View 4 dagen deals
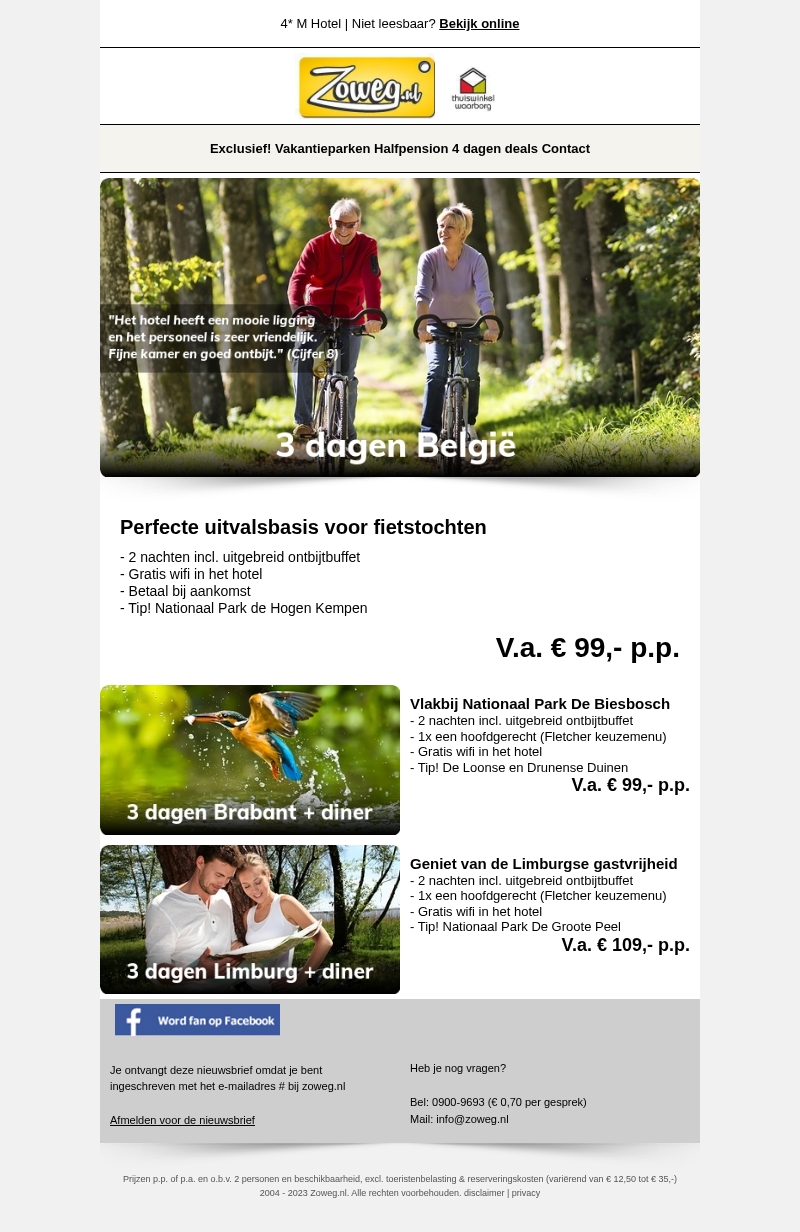 495,149
